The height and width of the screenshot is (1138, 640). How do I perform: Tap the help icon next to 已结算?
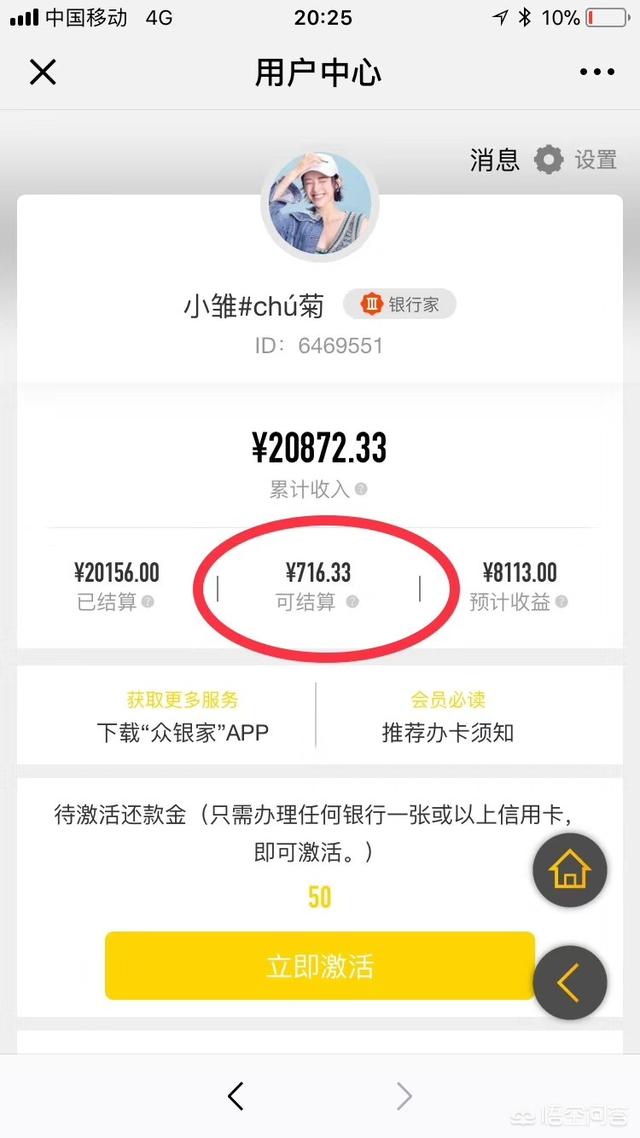click(148, 602)
